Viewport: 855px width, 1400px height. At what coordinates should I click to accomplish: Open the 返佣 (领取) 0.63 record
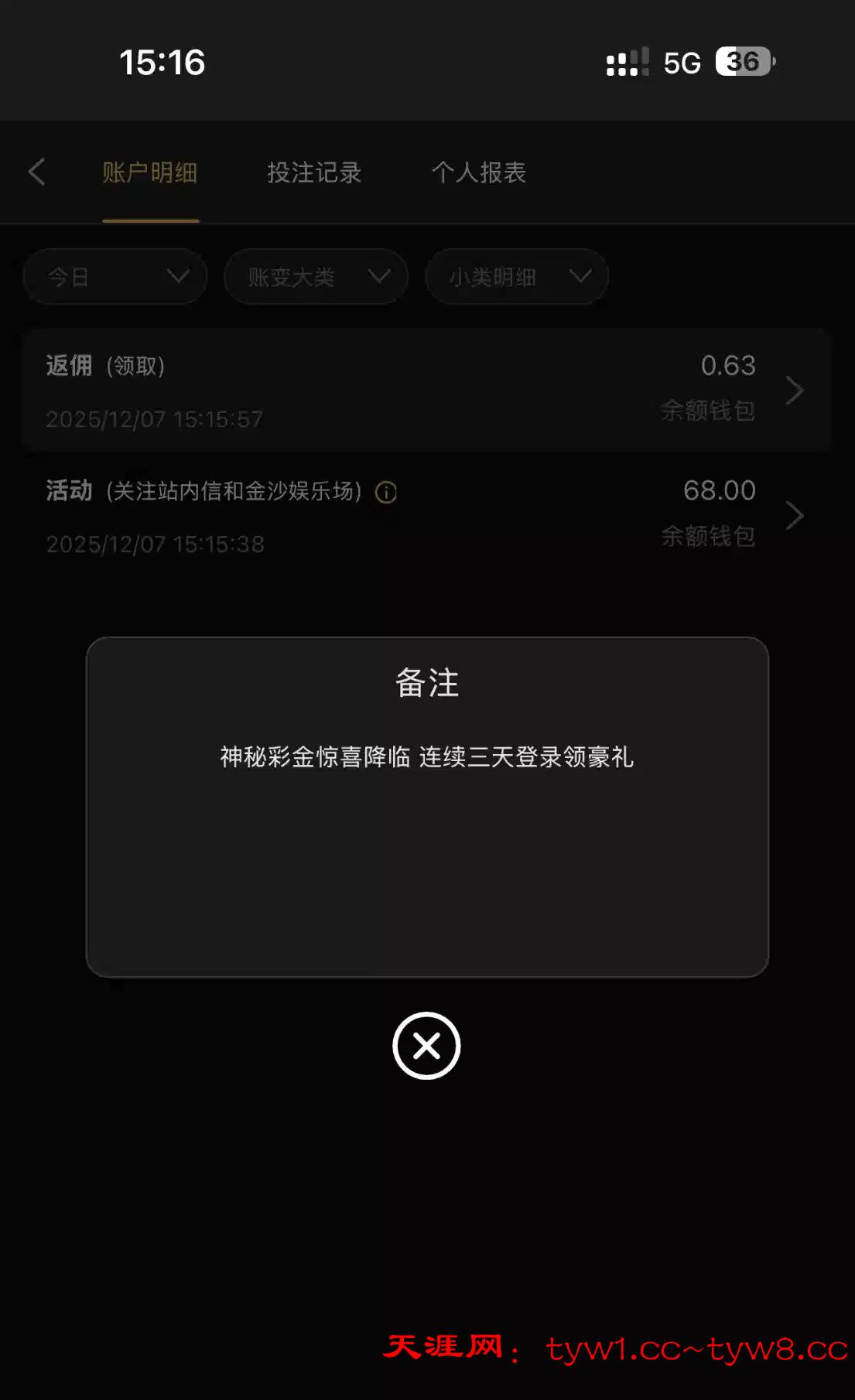pyautogui.click(x=426, y=390)
